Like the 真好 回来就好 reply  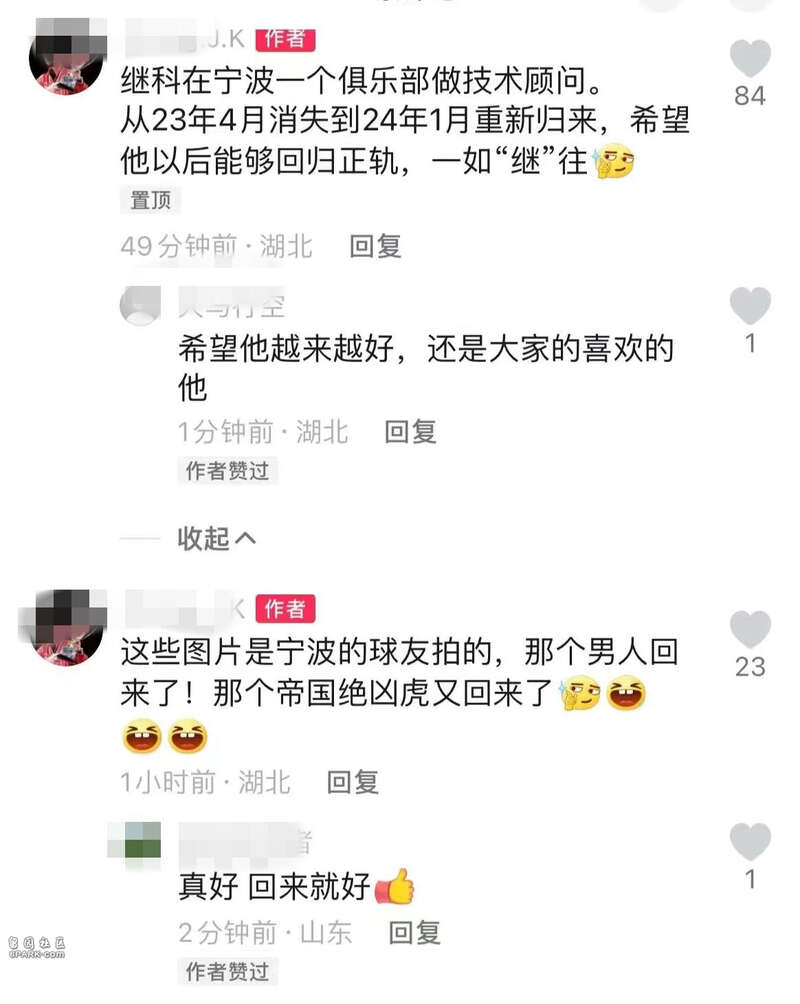click(749, 843)
